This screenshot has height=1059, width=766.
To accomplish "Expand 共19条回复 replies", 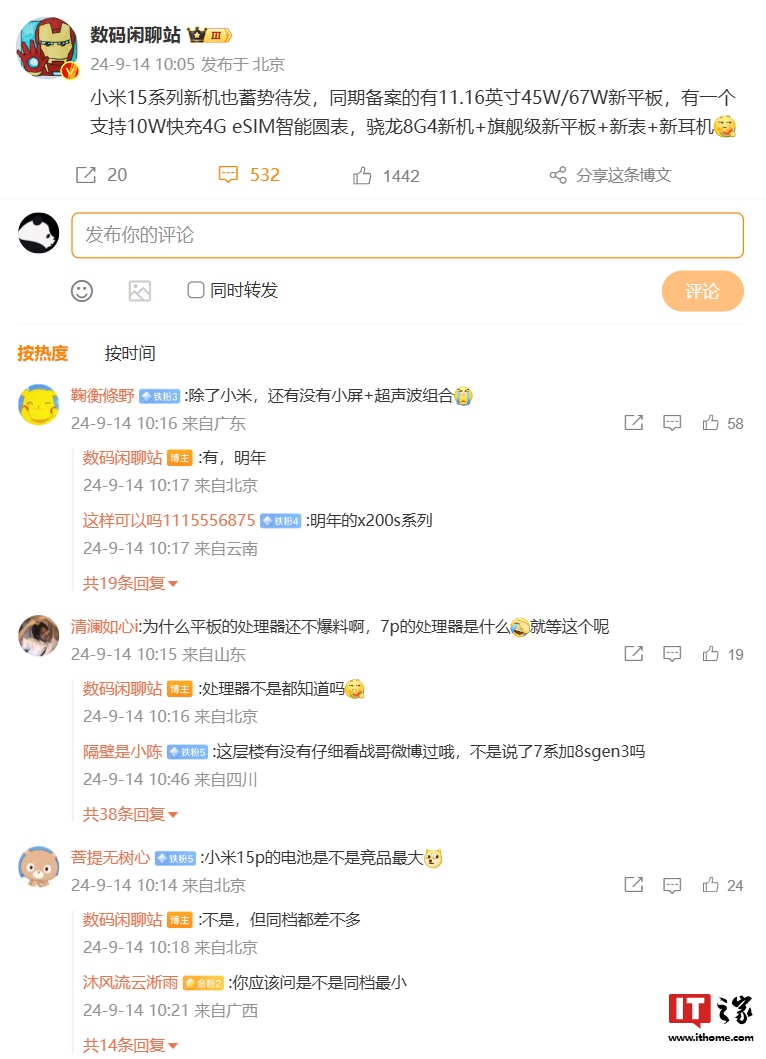I will point(130,583).
